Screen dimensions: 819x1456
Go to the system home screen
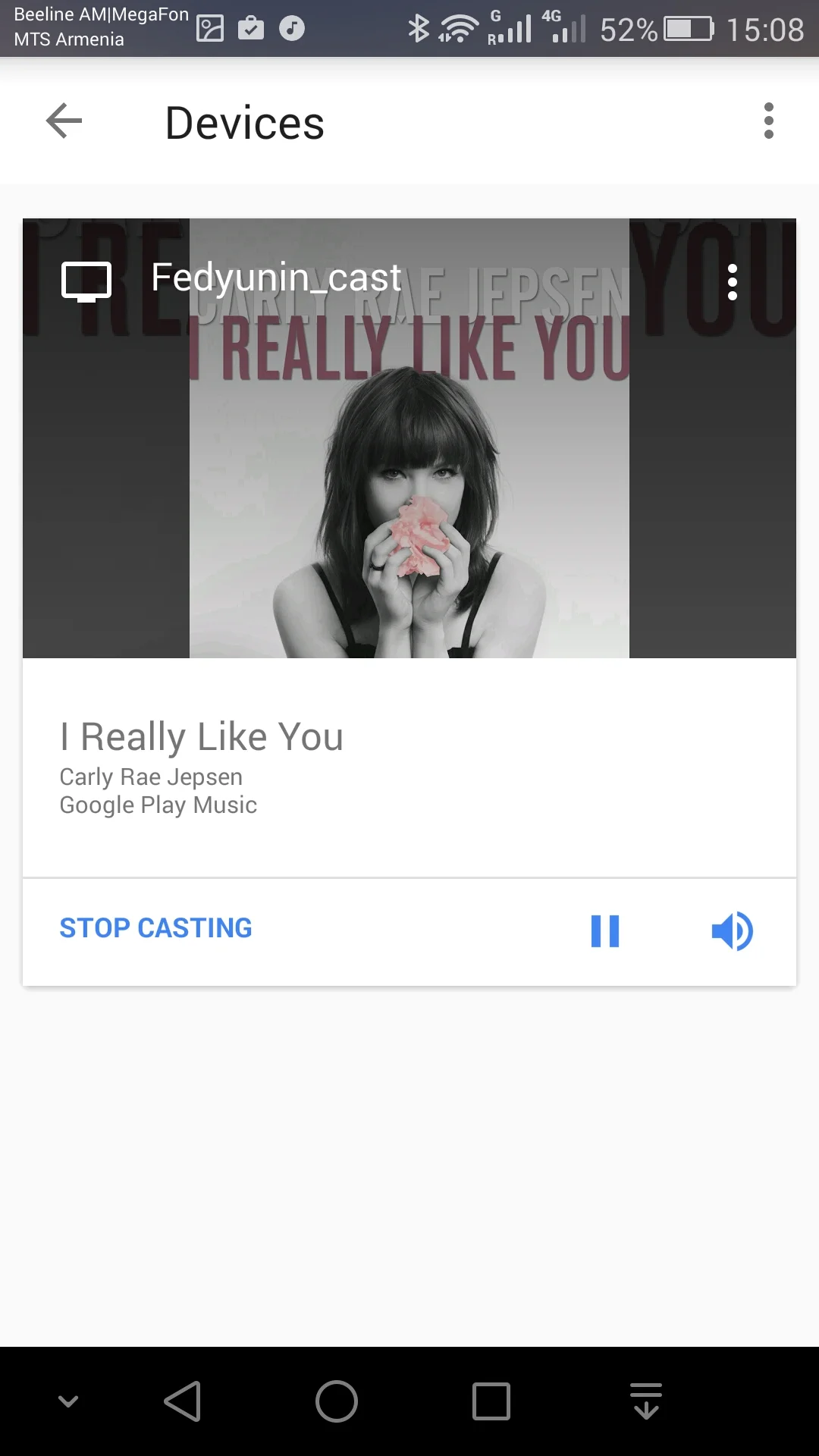[337, 1401]
